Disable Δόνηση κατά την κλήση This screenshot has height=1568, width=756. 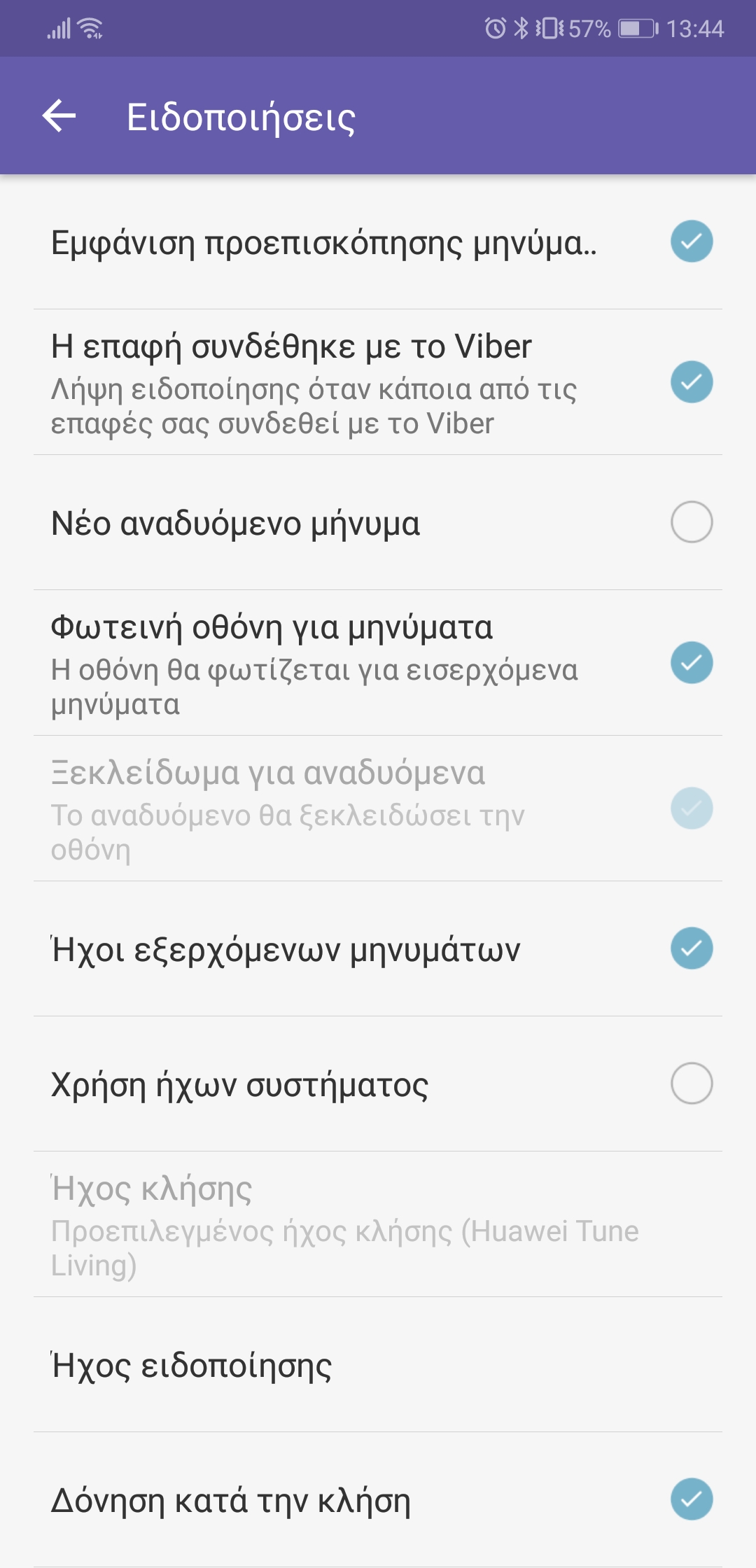tap(692, 1499)
